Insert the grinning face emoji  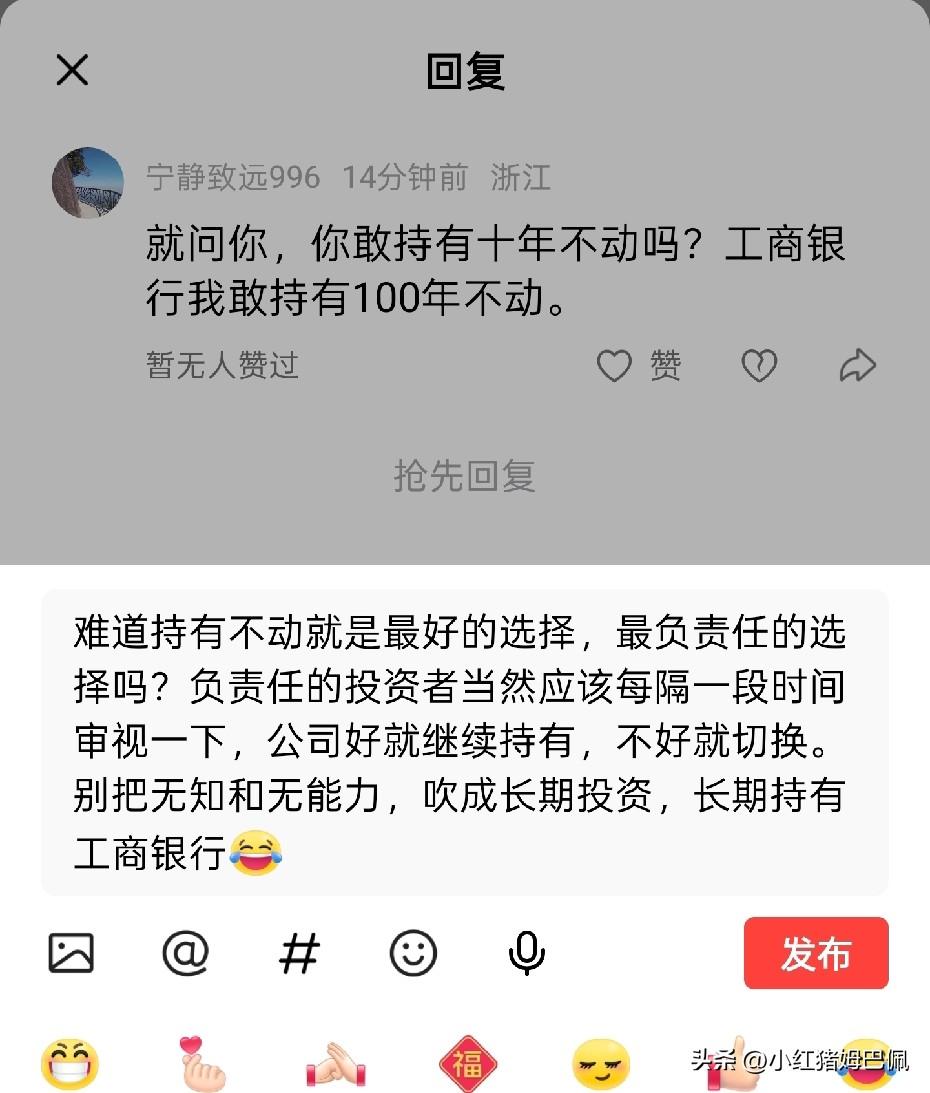pyautogui.click(x=67, y=1063)
